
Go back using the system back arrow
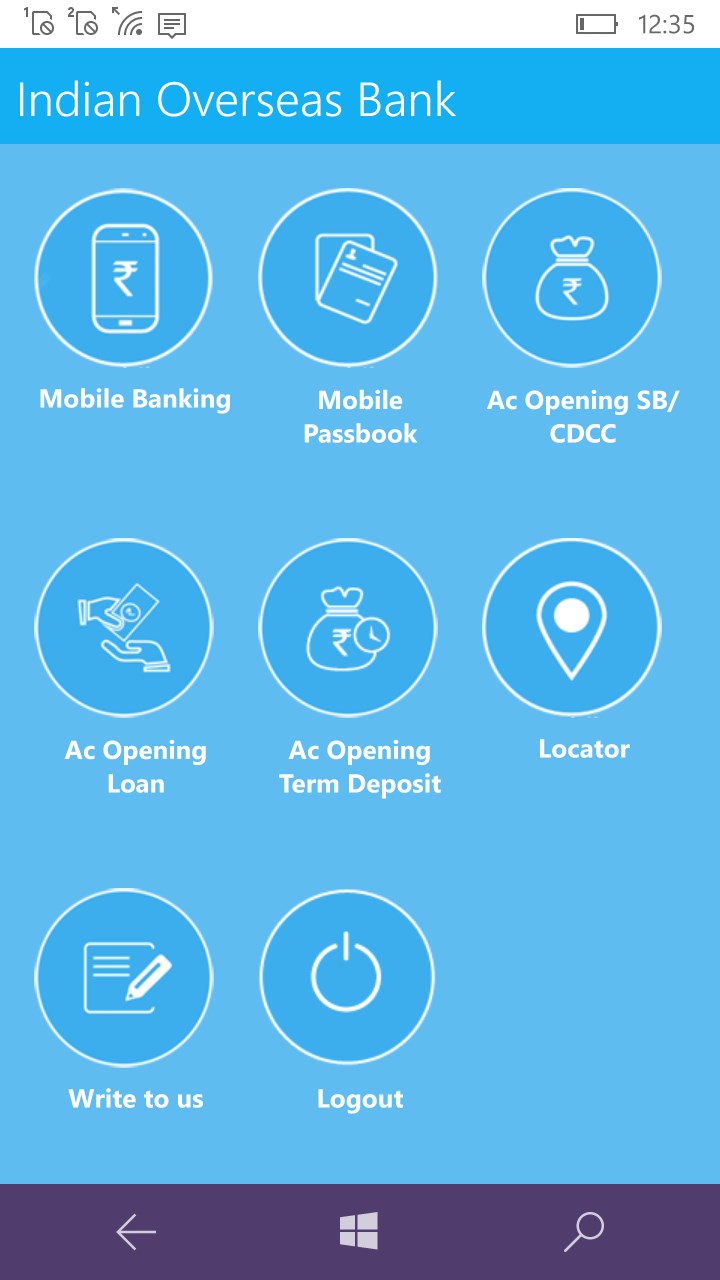click(x=136, y=1232)
